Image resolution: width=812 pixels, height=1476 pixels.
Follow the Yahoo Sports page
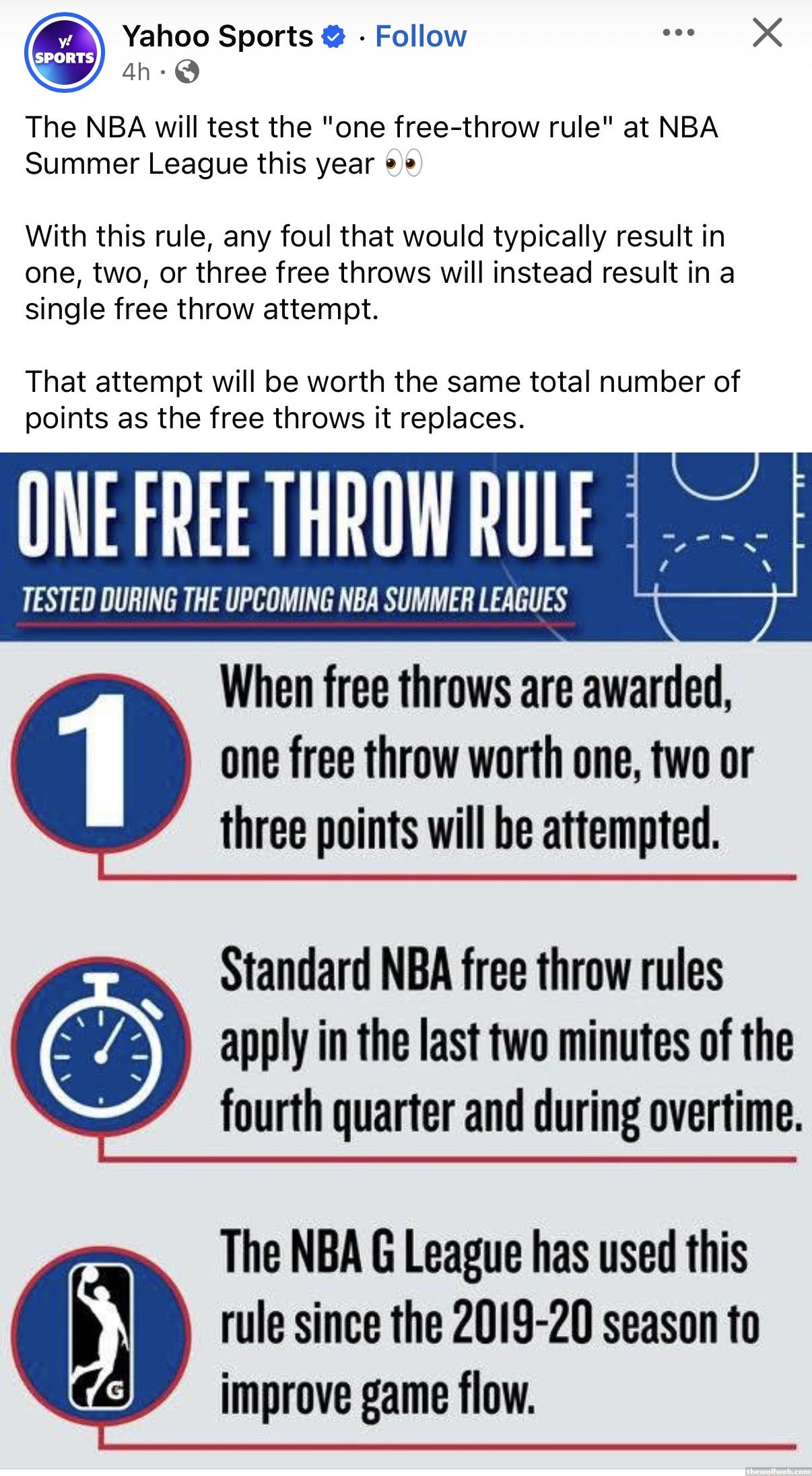click(420, 36)
